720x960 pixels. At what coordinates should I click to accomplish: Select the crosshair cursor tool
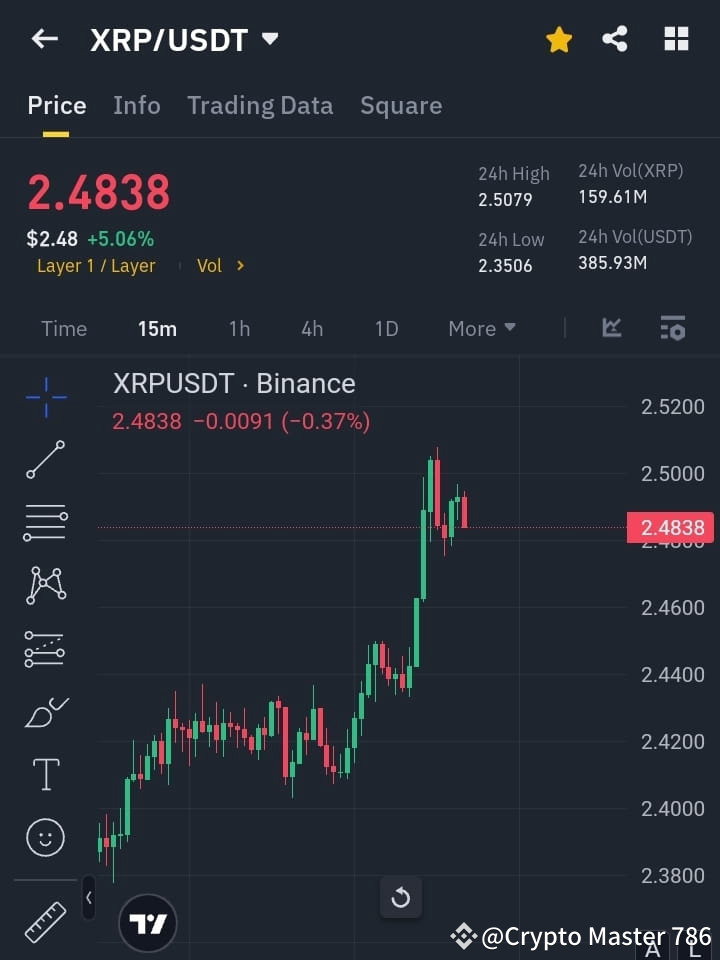coord(44,397)
